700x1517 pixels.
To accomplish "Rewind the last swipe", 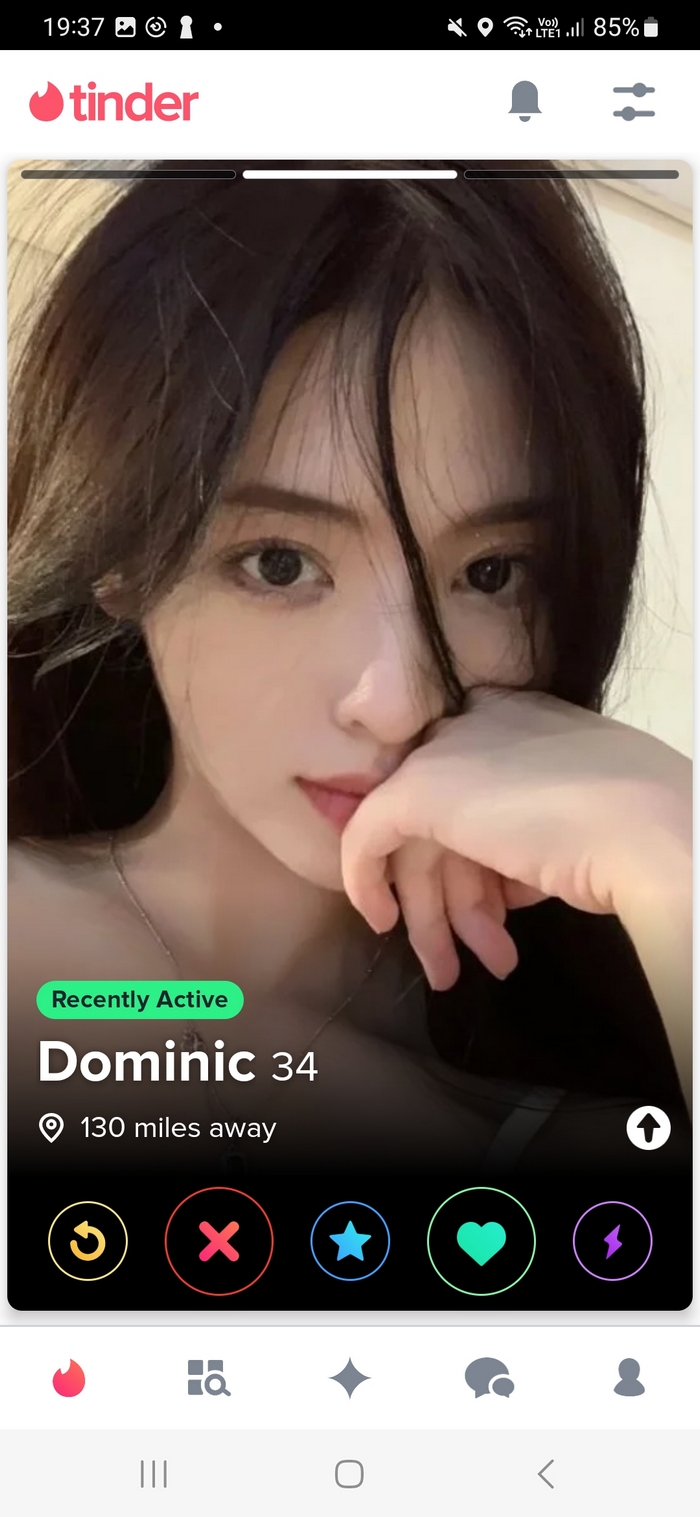I will click(88, 1241).
